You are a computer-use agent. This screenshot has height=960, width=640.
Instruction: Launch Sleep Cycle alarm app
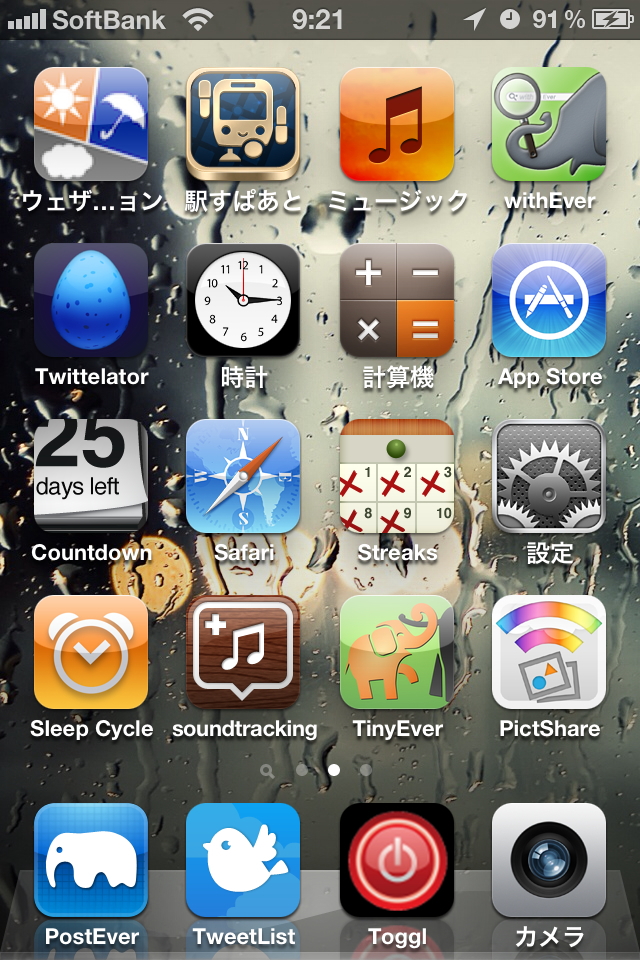(91, 652)
